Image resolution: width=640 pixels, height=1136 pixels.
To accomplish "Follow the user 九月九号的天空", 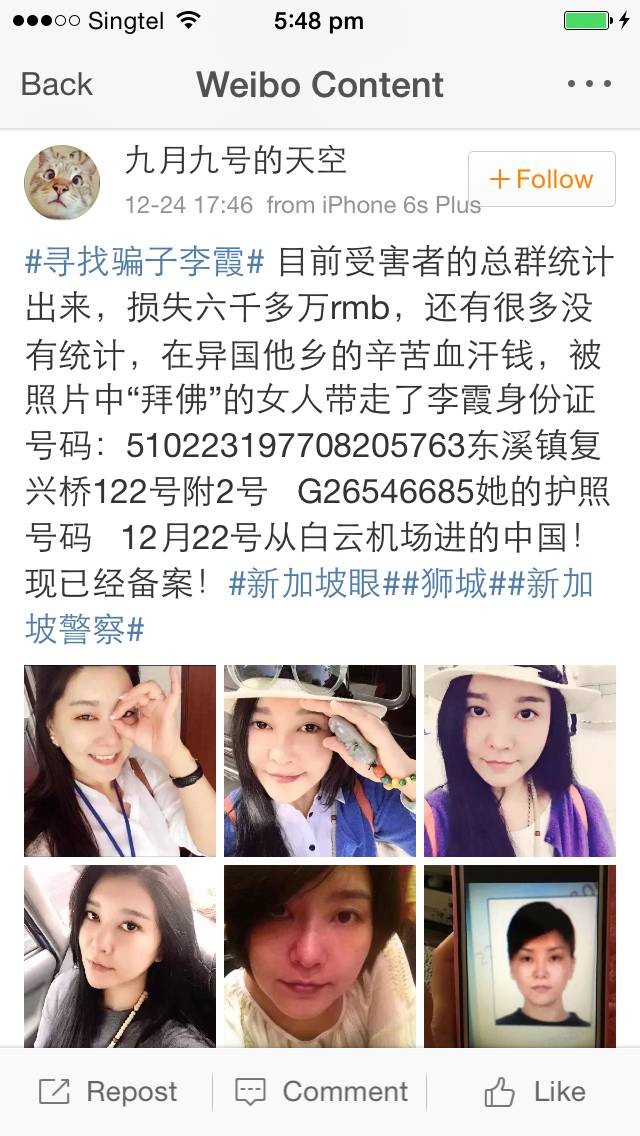I will click(541, 180).
